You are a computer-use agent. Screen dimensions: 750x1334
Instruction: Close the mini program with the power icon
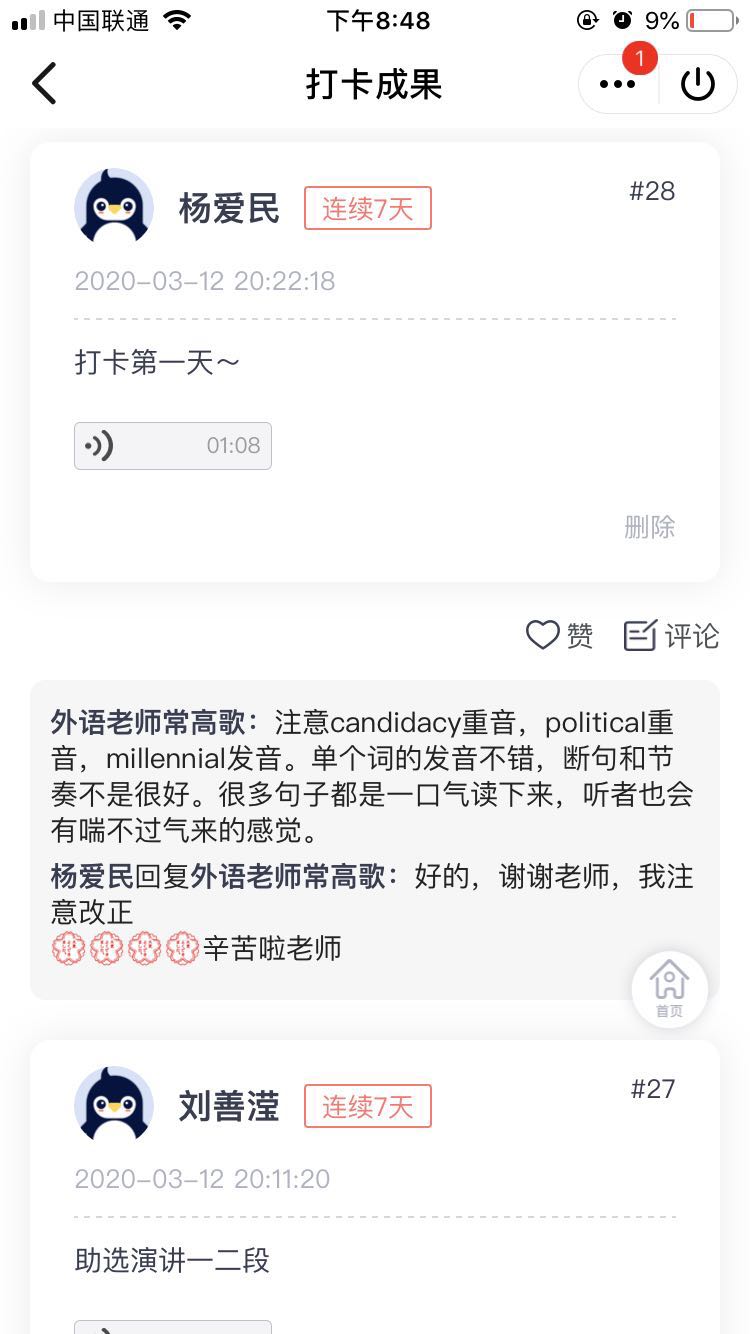coord(698,85)
